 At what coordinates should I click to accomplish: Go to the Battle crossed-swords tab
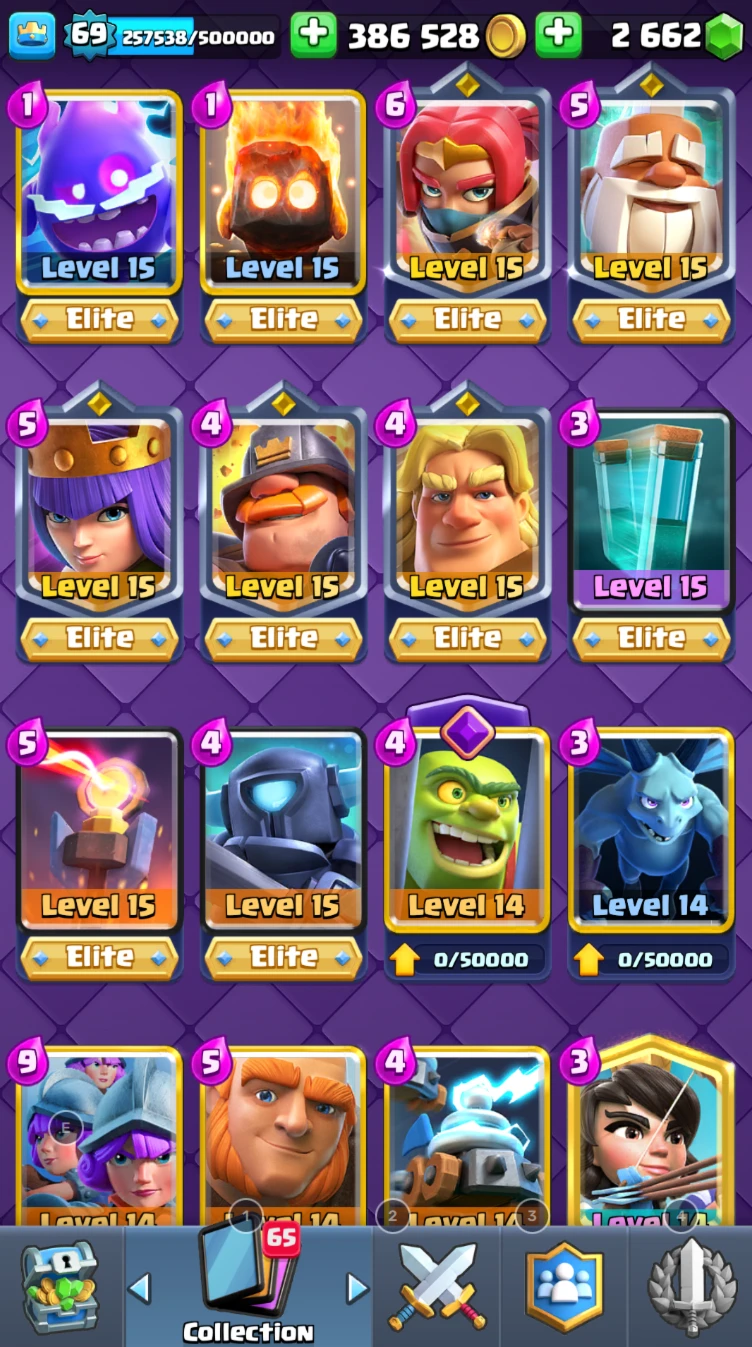(x=438, y=1287)
